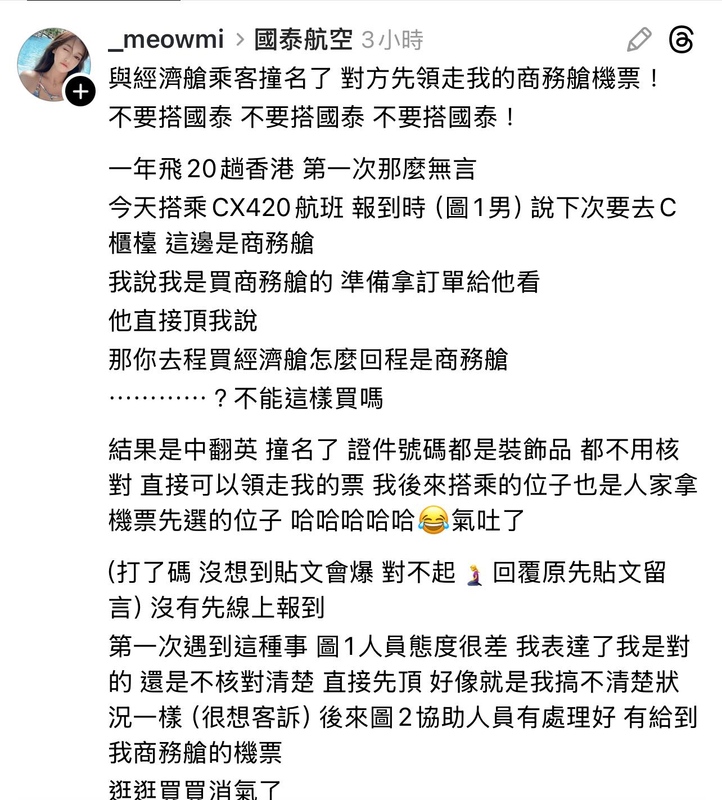
Task: Open the 國泰航空 topic tag
Action: 304,39
